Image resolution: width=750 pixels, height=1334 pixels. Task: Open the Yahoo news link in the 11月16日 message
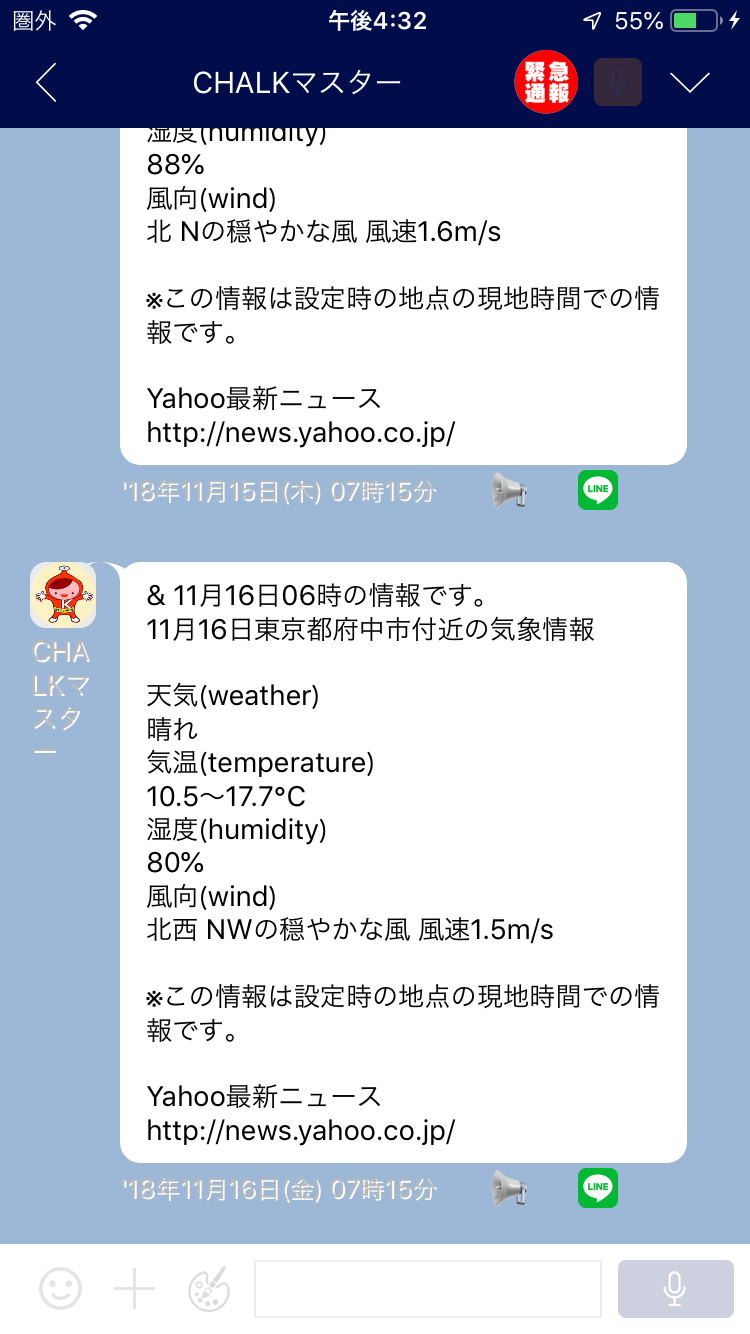click(x=301, y=1131)
